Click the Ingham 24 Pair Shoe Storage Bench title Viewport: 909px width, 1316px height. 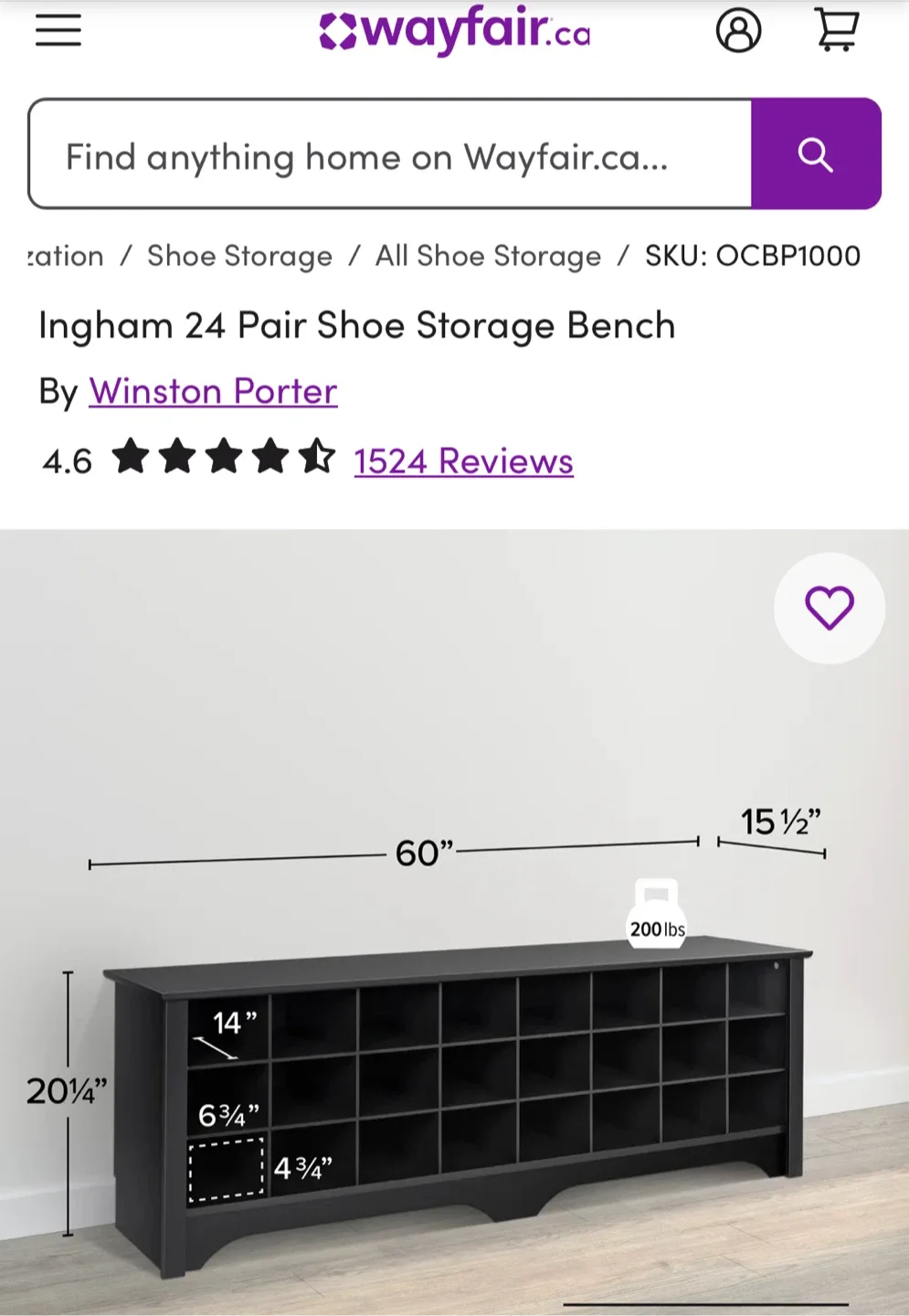356,325
